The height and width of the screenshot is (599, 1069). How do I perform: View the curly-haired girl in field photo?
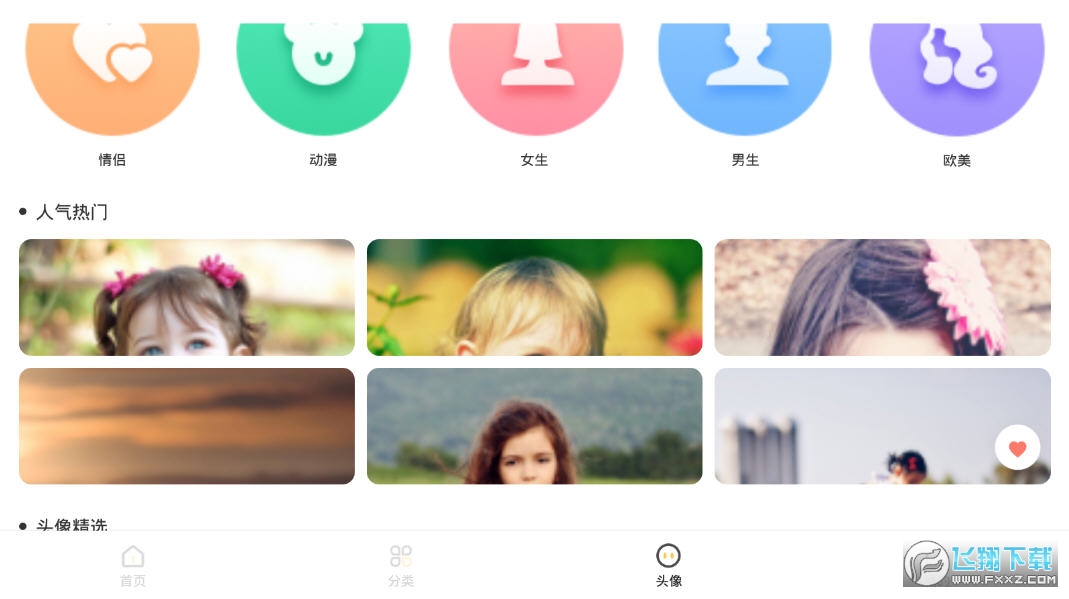[534, 426]
